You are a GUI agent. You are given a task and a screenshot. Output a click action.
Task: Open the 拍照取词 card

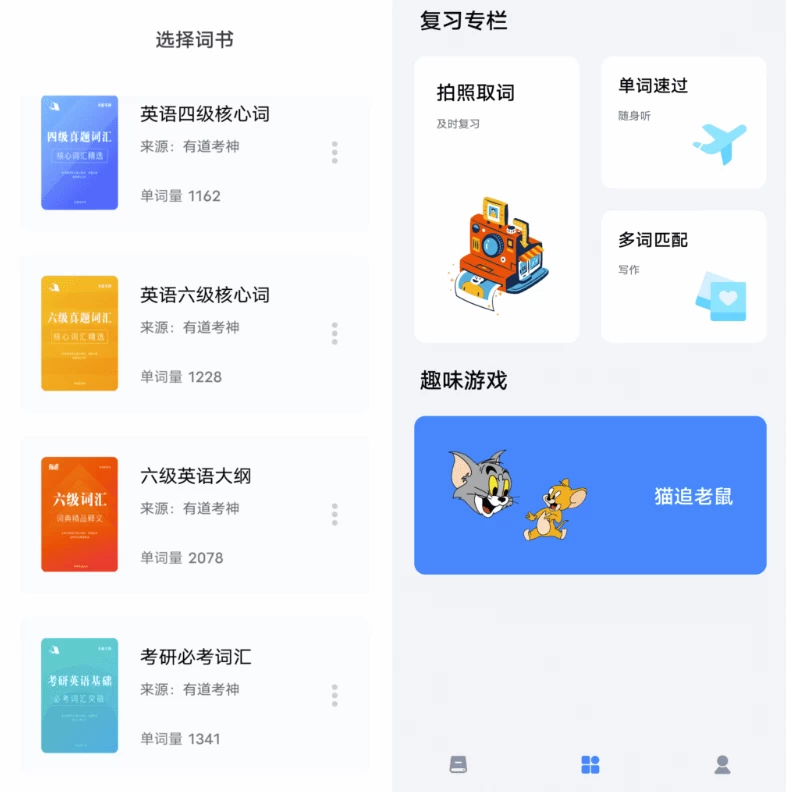pos(496,200)
